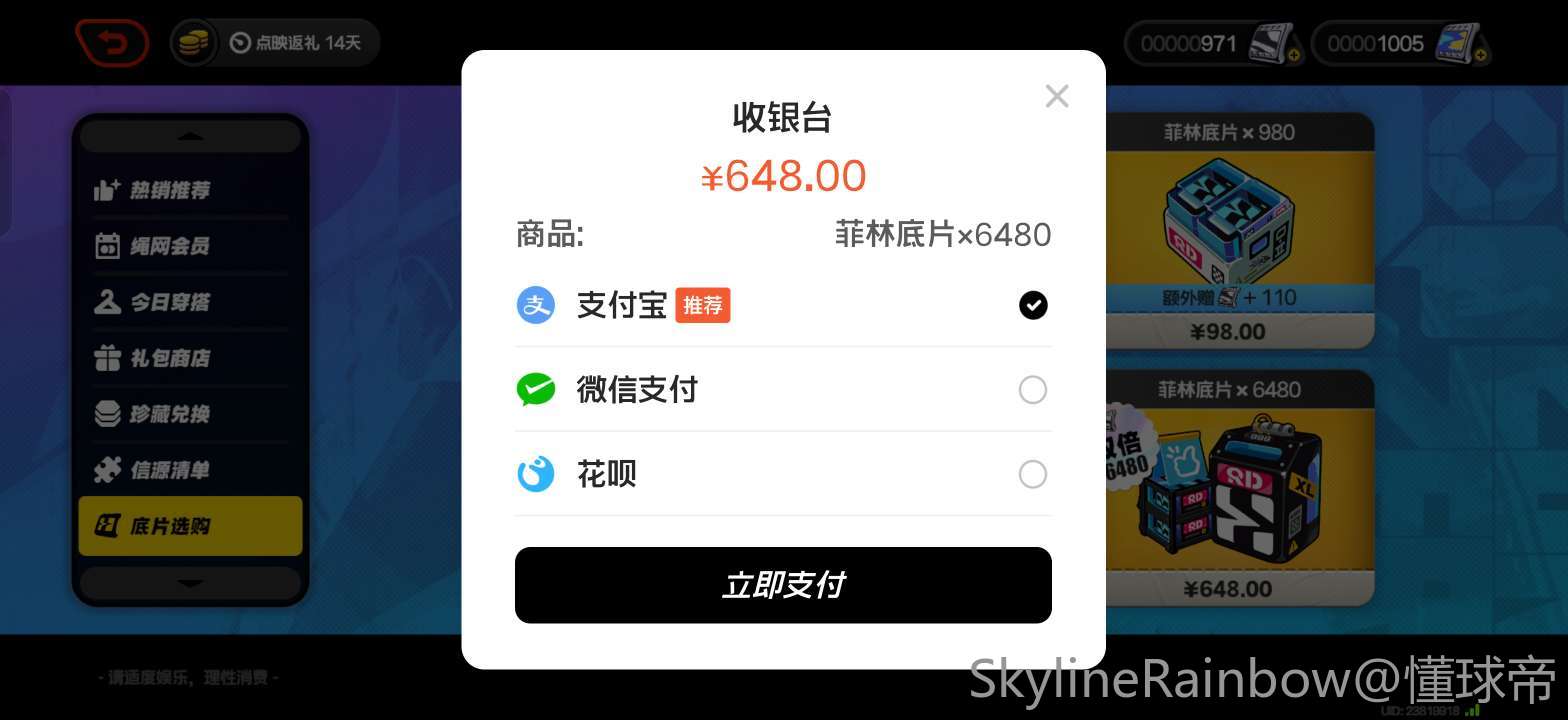Viewport: 1568px width, 720px height.
Task: Open the 热销推荐 shop section
Action: [170, 190]
